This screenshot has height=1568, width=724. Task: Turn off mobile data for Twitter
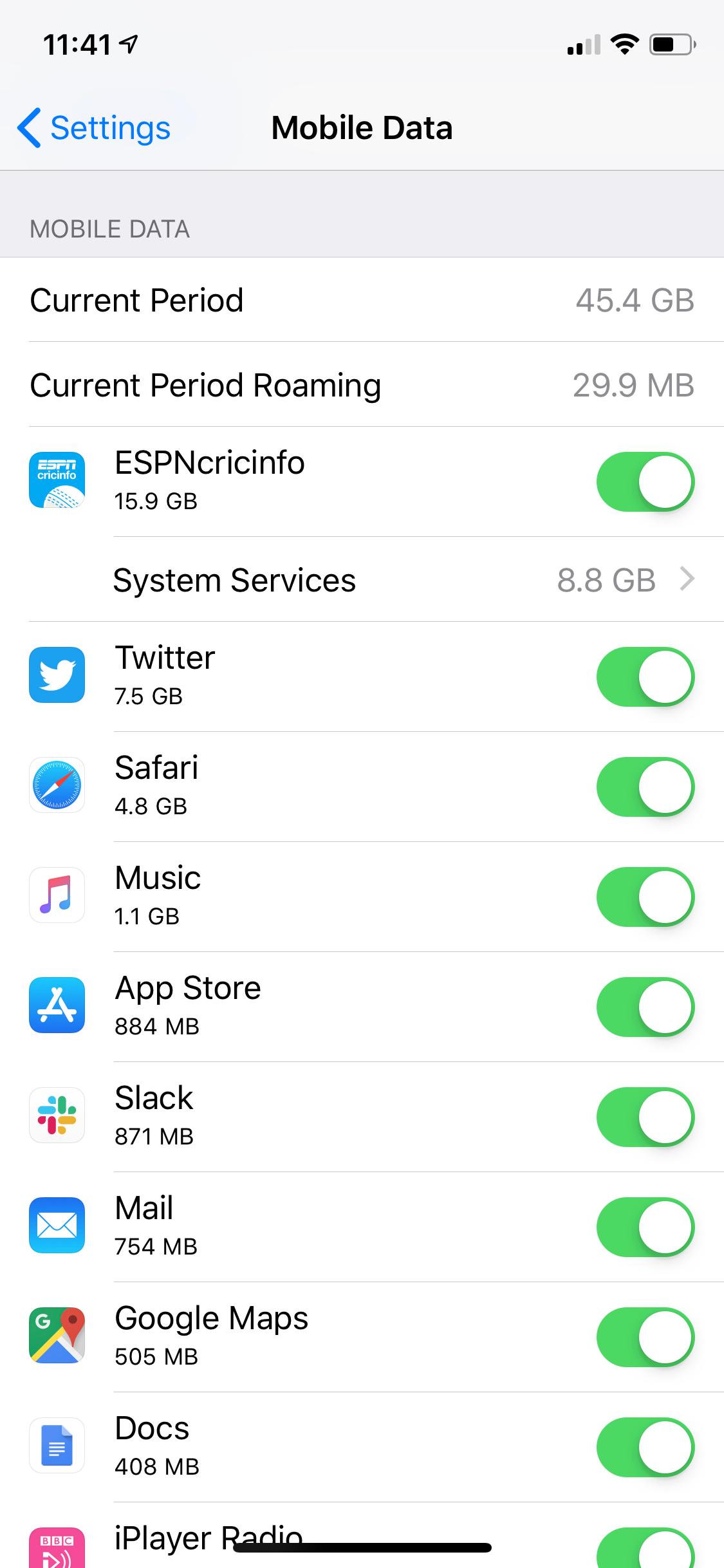pos(645,677)
